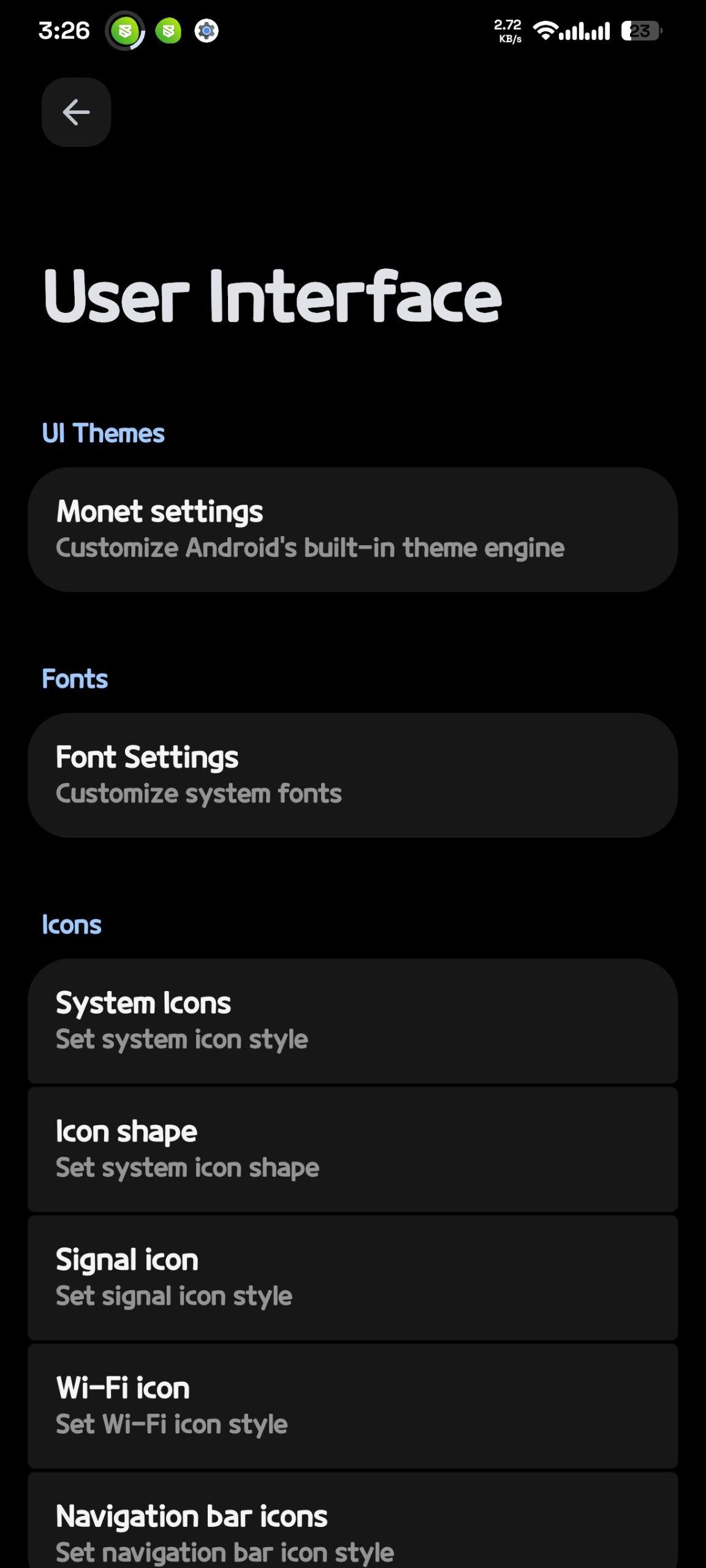
Task: Open System Icons style options
Action: click(x=353, y=1020)
